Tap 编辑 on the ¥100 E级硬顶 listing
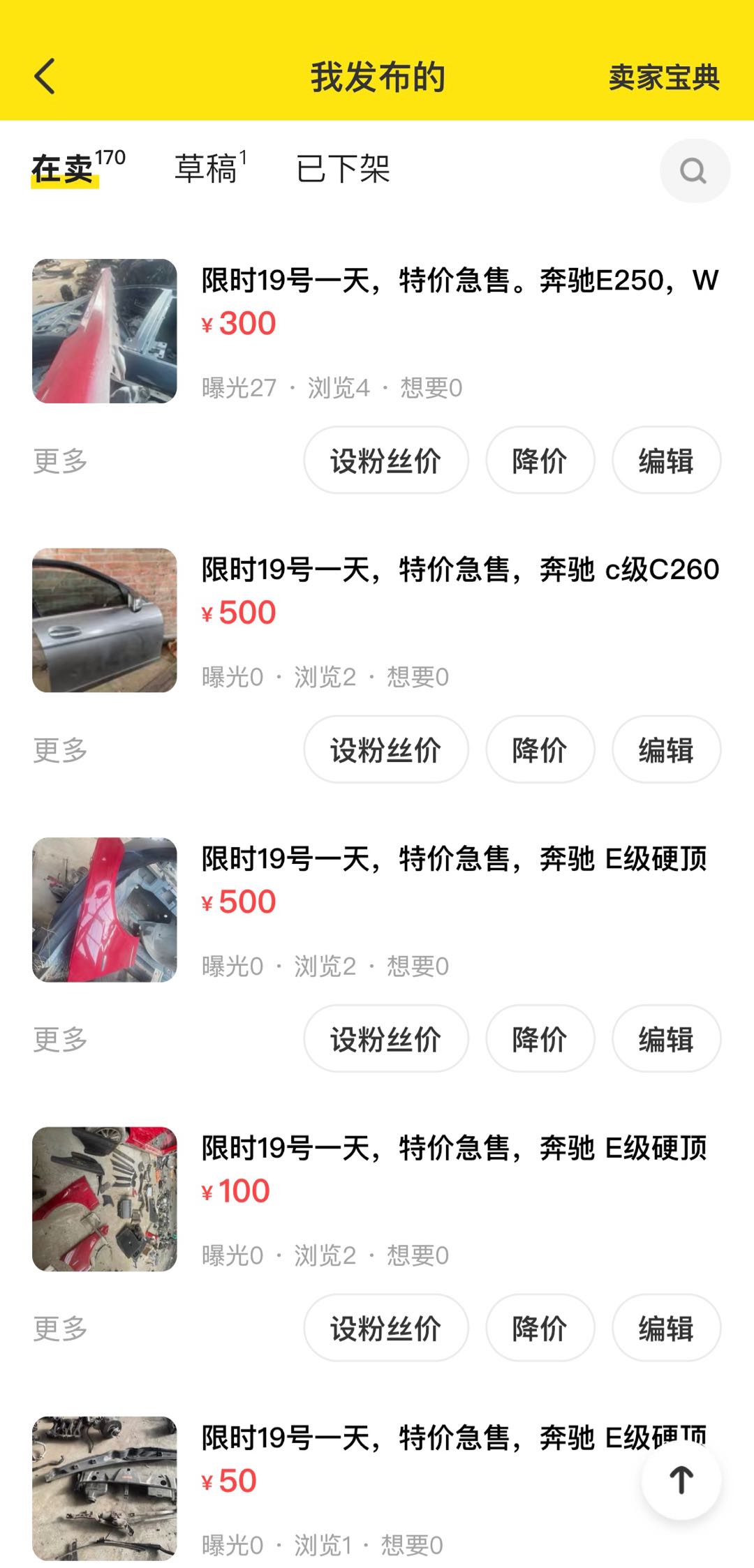Viewport: 754px width, 1568px height. coord(665,1328)
